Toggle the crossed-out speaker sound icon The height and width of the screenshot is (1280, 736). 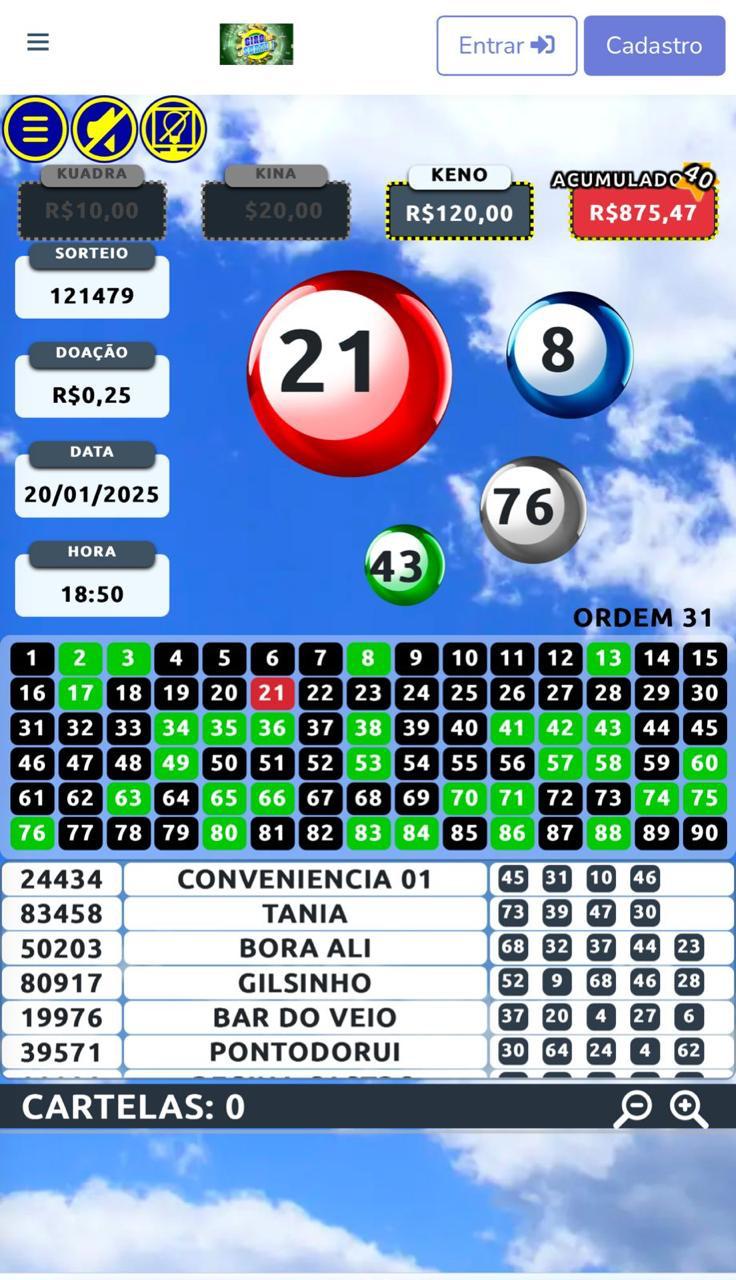click(x=104, y=129)
